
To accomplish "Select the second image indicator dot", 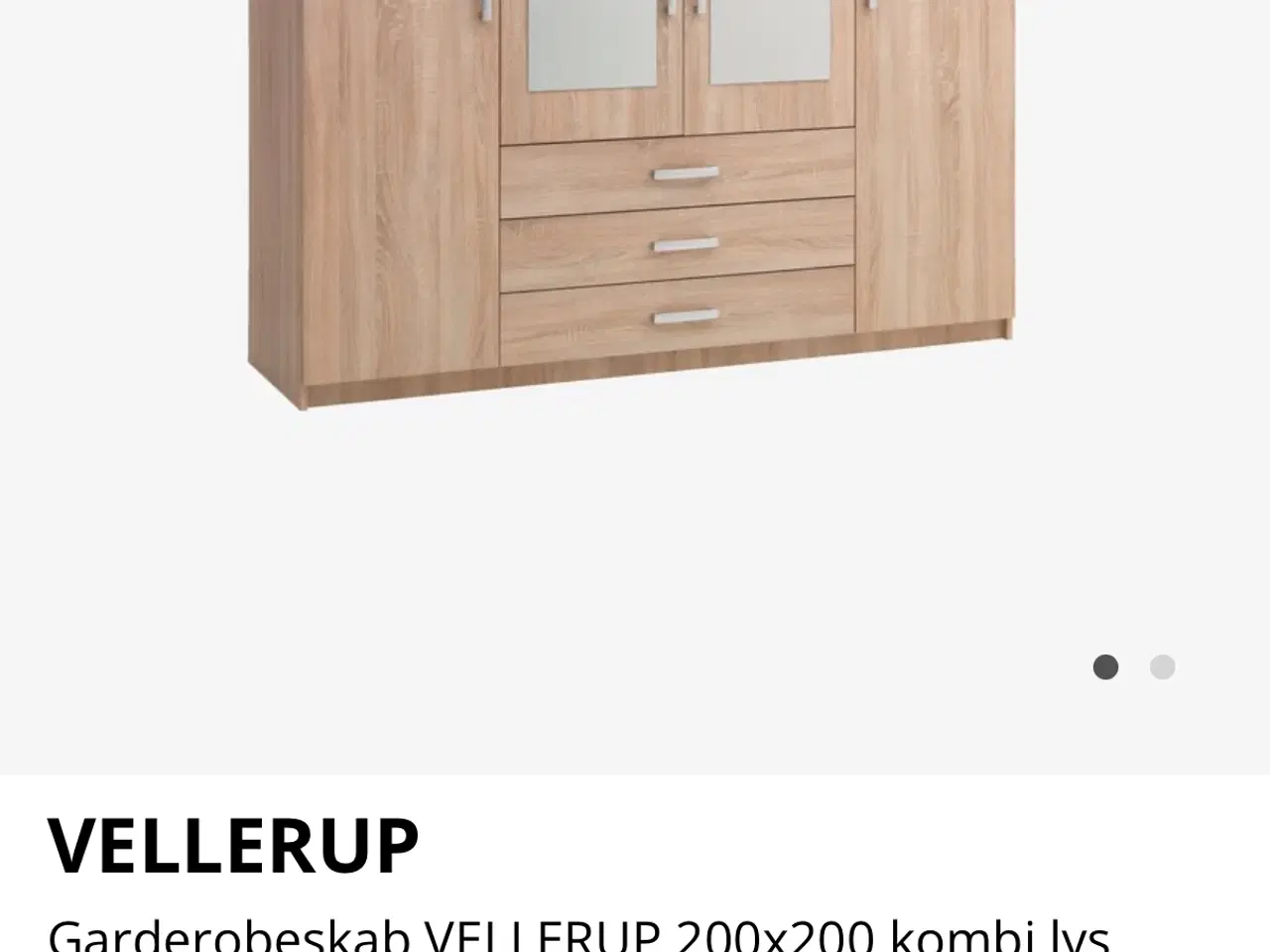I will (1162, 667).
